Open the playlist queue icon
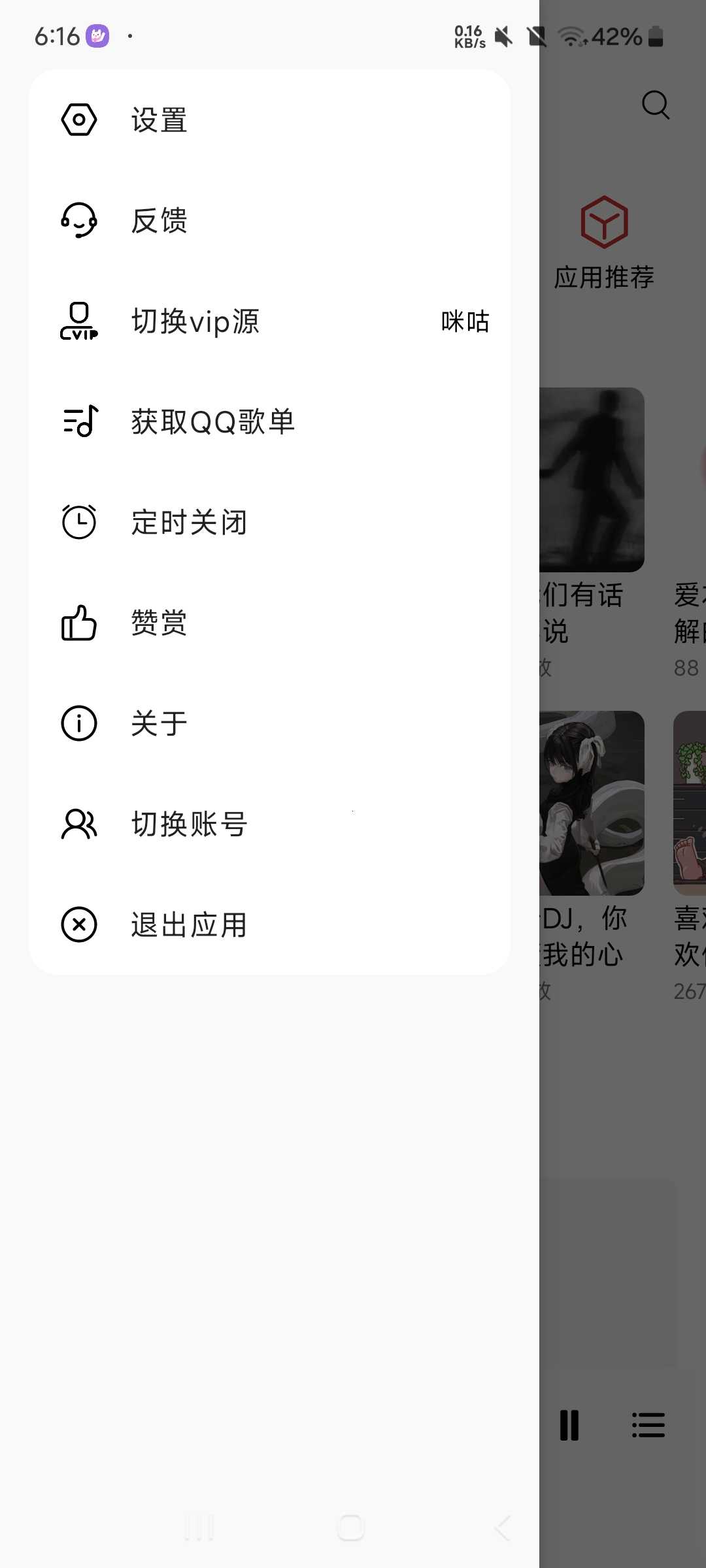This screenshot has height=1568, width=706. tap(648, 1425)
